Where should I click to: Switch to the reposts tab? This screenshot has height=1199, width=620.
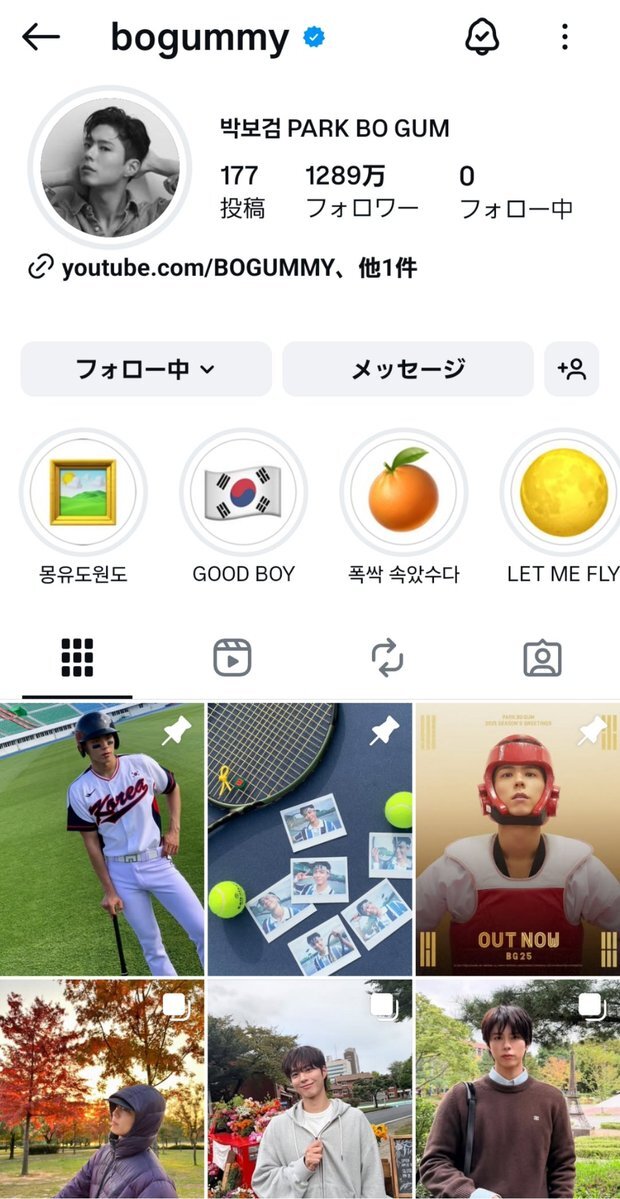(x=387, y=657)
